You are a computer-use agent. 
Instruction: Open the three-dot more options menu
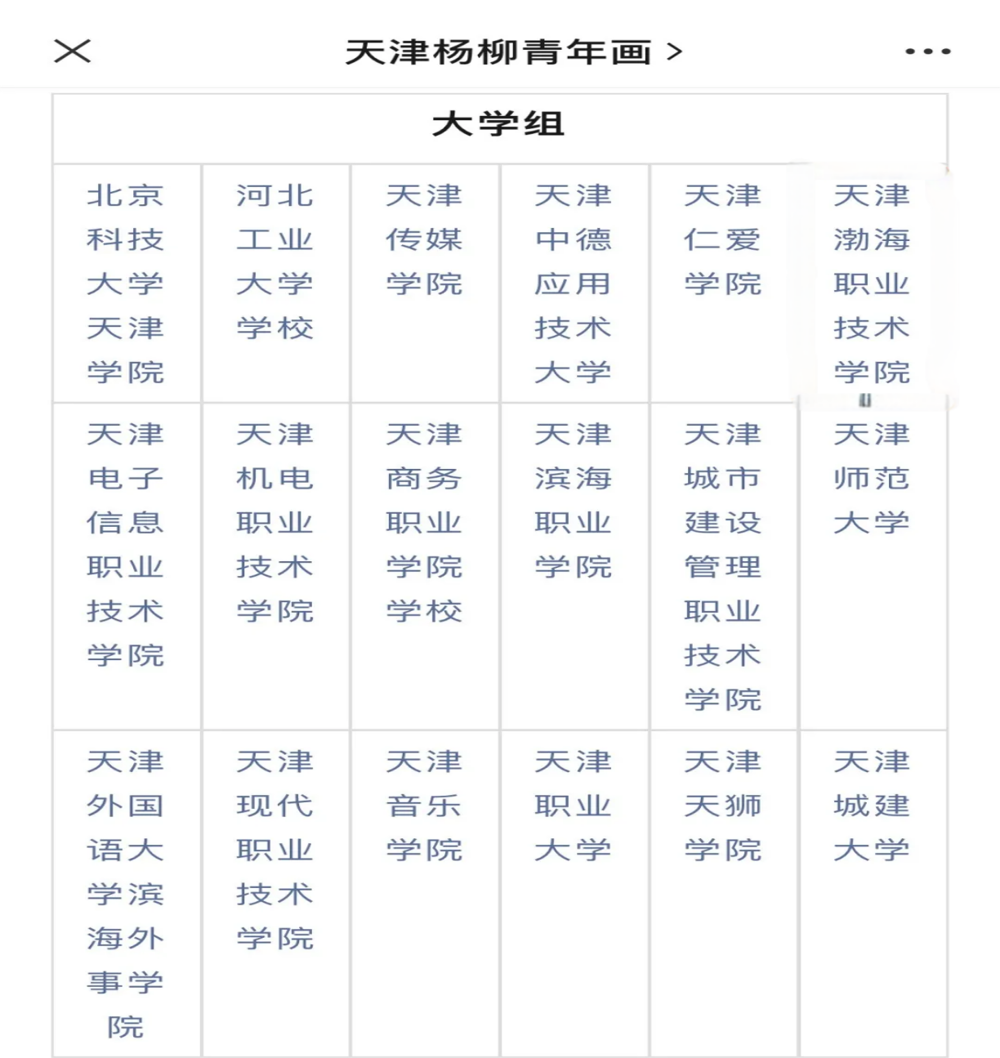tap(927, 52)
